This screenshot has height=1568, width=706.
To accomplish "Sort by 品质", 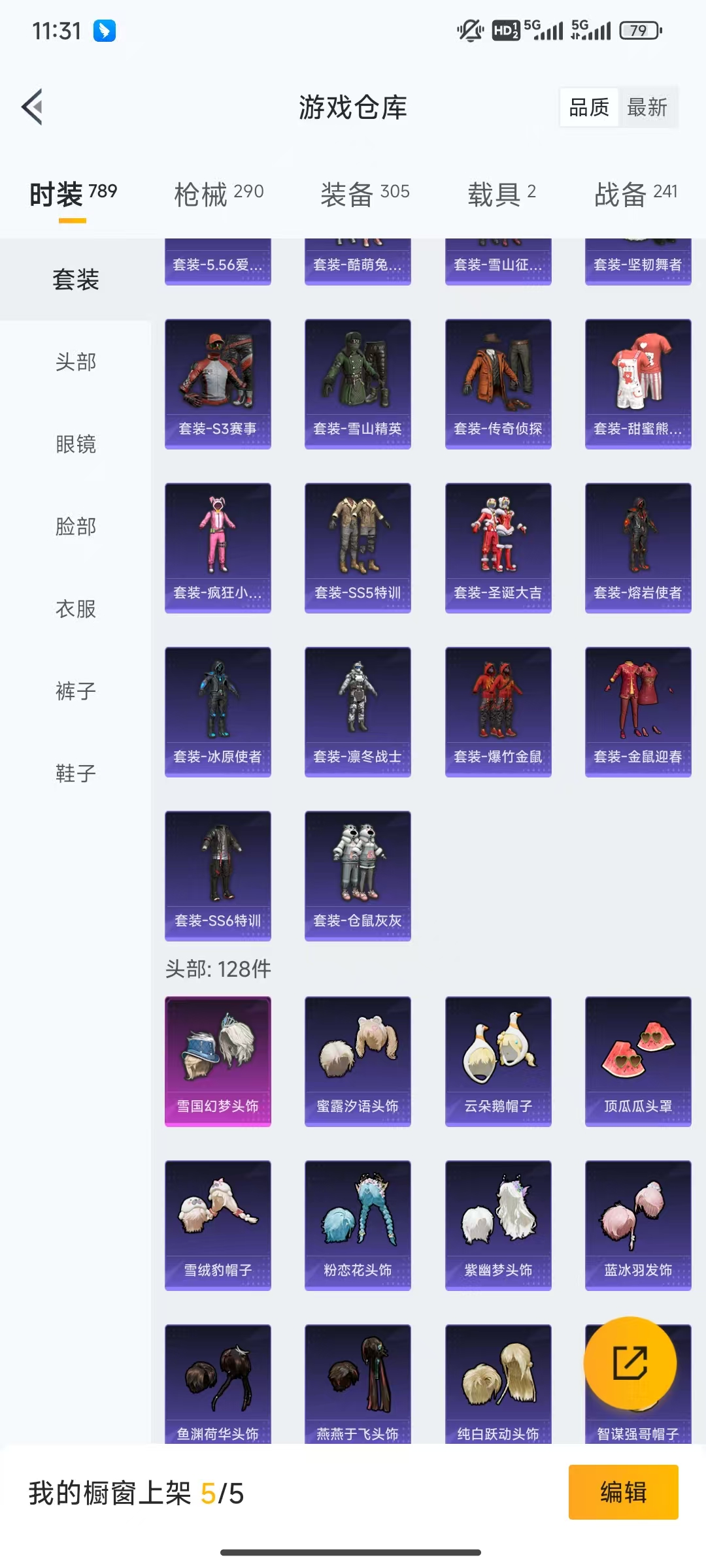I will 589,107.
